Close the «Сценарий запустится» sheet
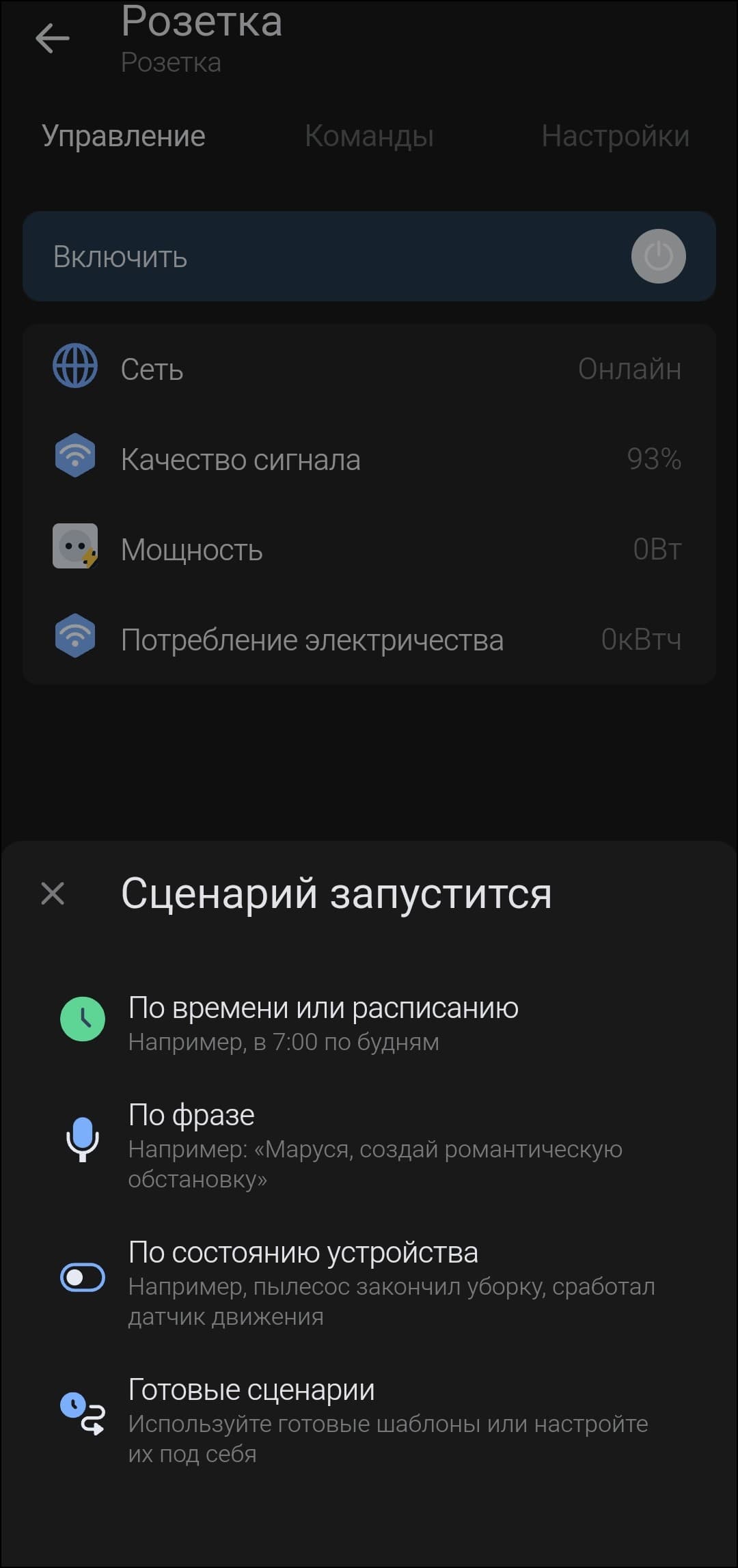The height and width of the screenshot is (1568, 738). coord(53,893)
